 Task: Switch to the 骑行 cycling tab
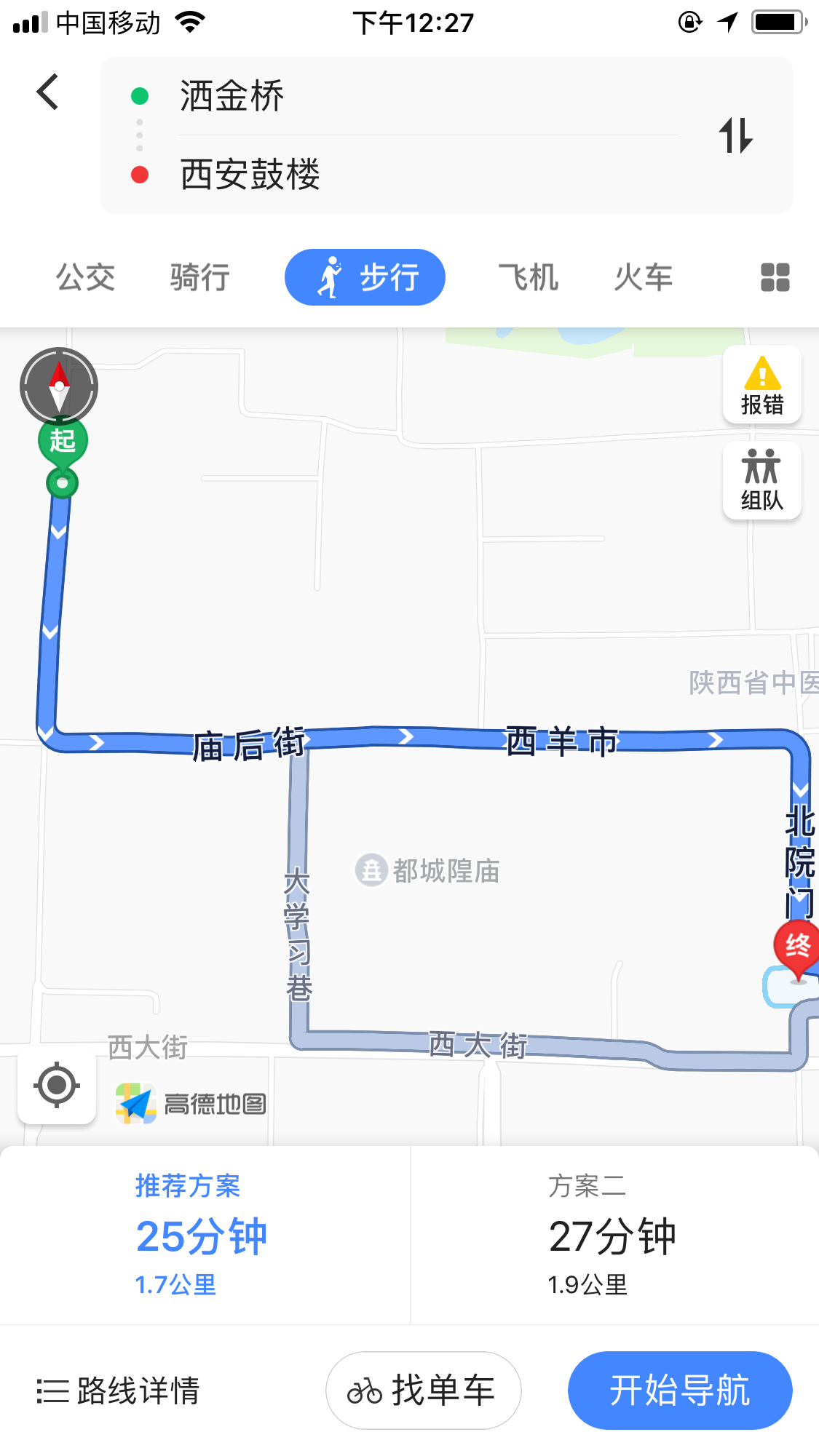199,278
